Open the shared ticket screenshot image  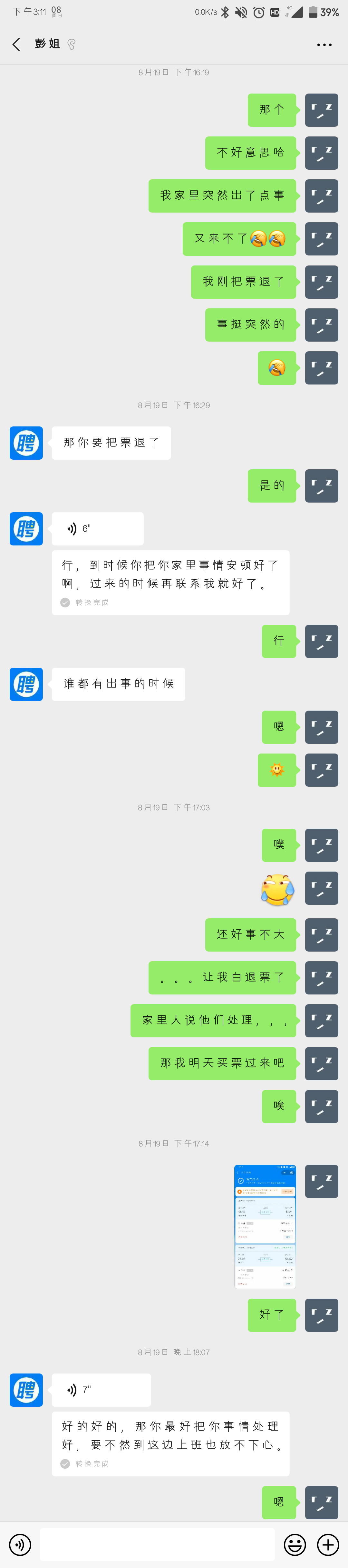point(265,1226)
